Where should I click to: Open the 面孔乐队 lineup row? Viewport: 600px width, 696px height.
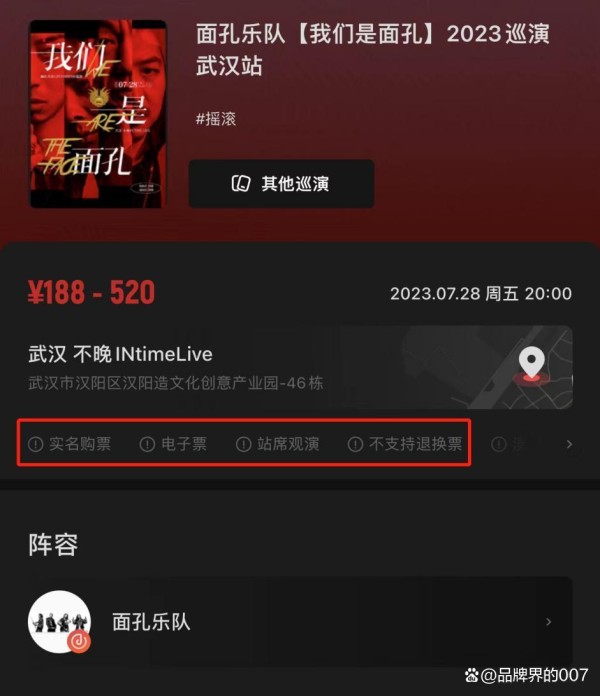(x=300, y=622)
